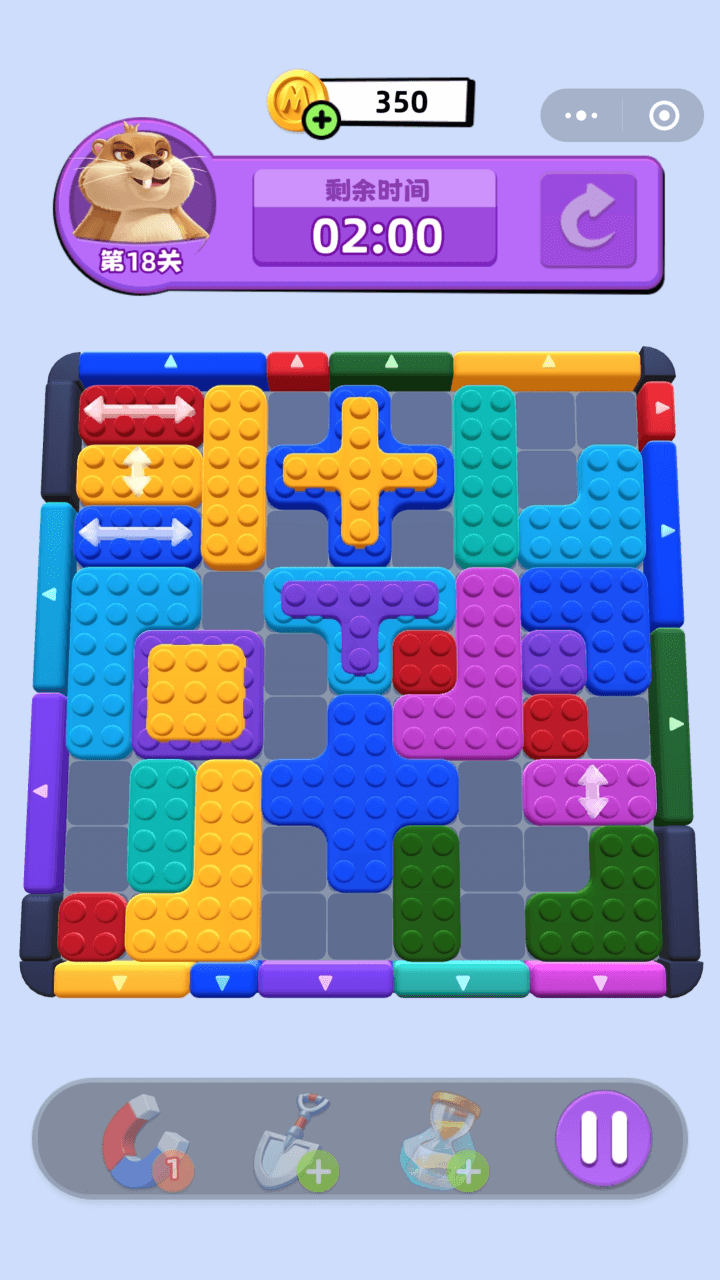Select the yellow square block inside purple frame

pyautogui.click(x=196, y=692)
